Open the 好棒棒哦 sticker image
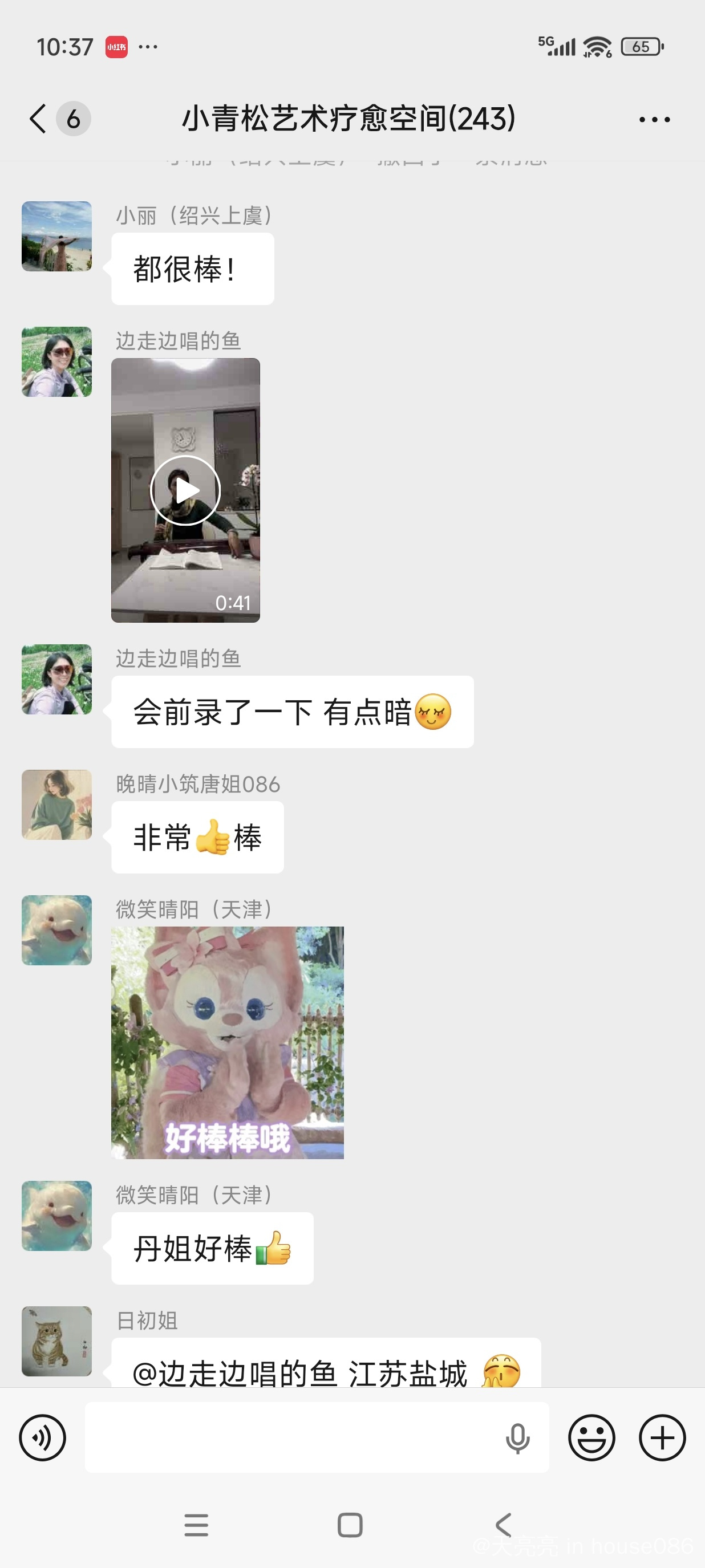Screen dimensions: 705x1568 point(227,1042)
